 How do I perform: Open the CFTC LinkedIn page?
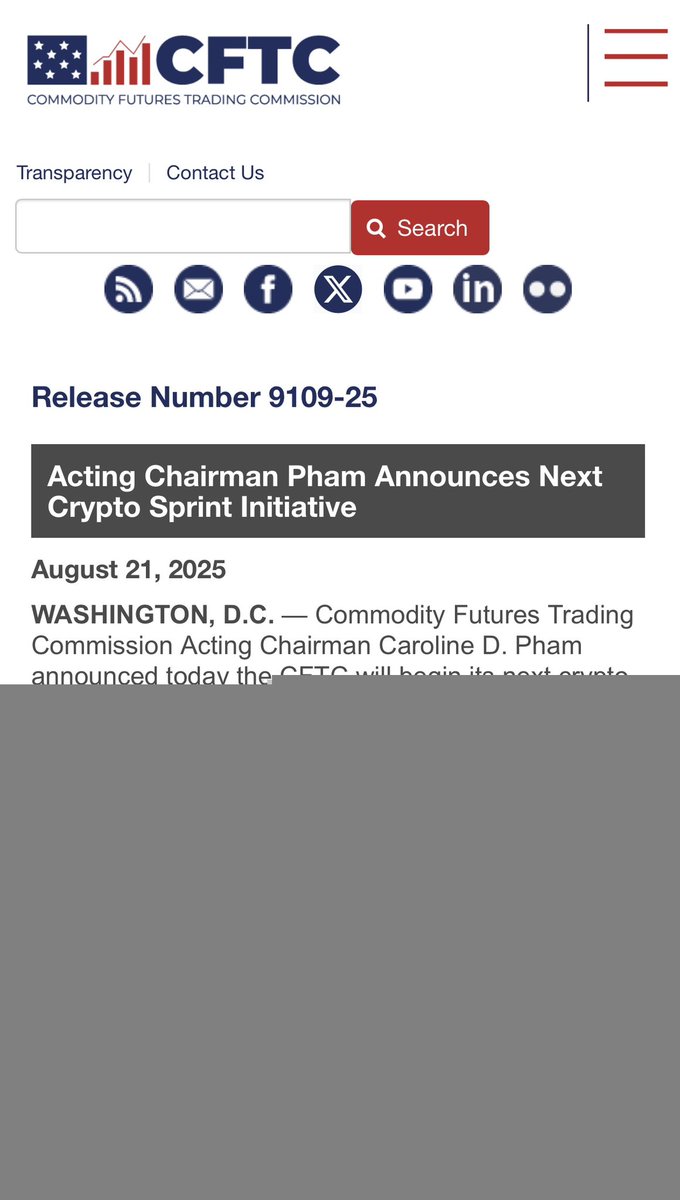477,290
